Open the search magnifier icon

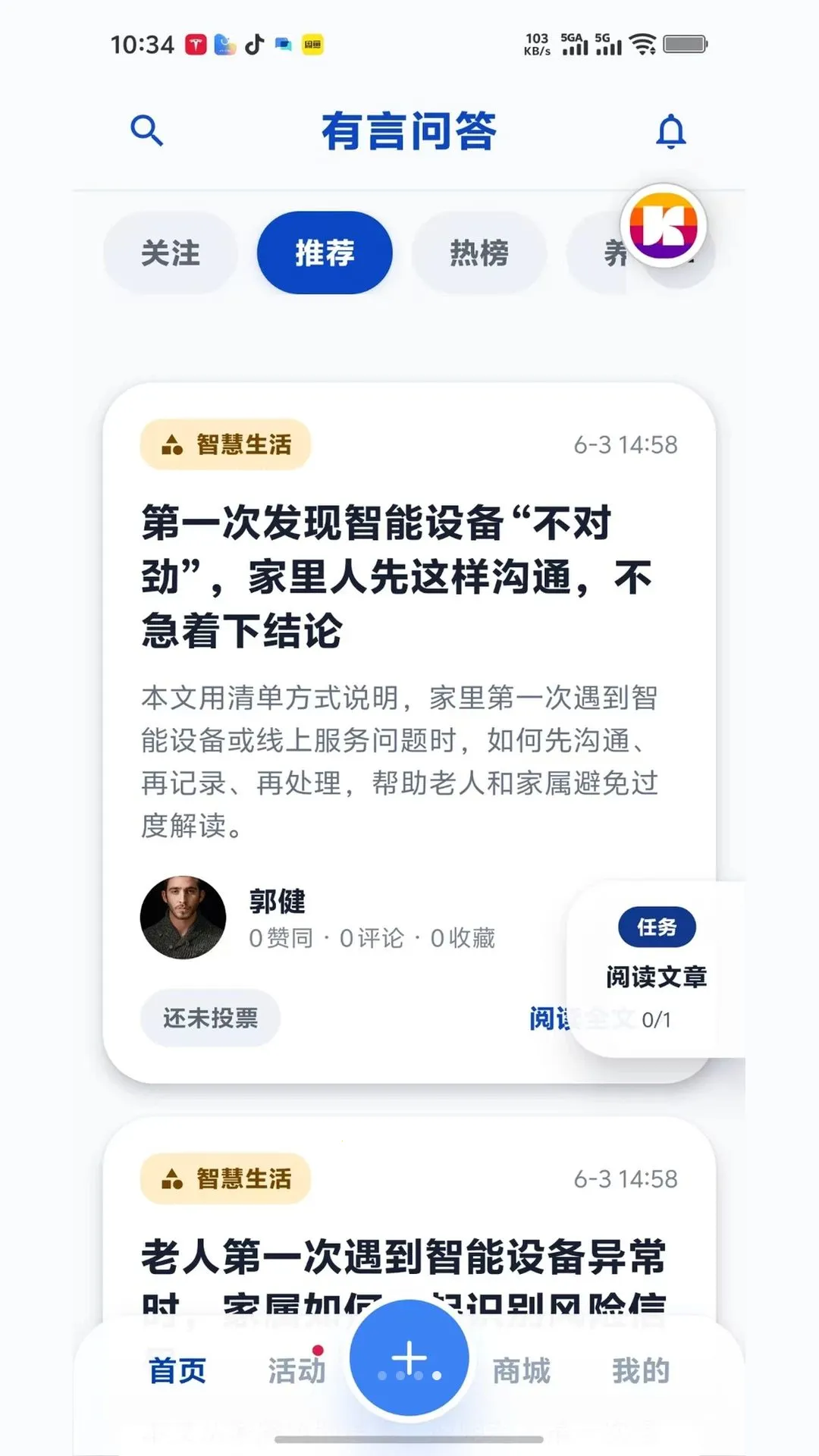pos(146,130)
